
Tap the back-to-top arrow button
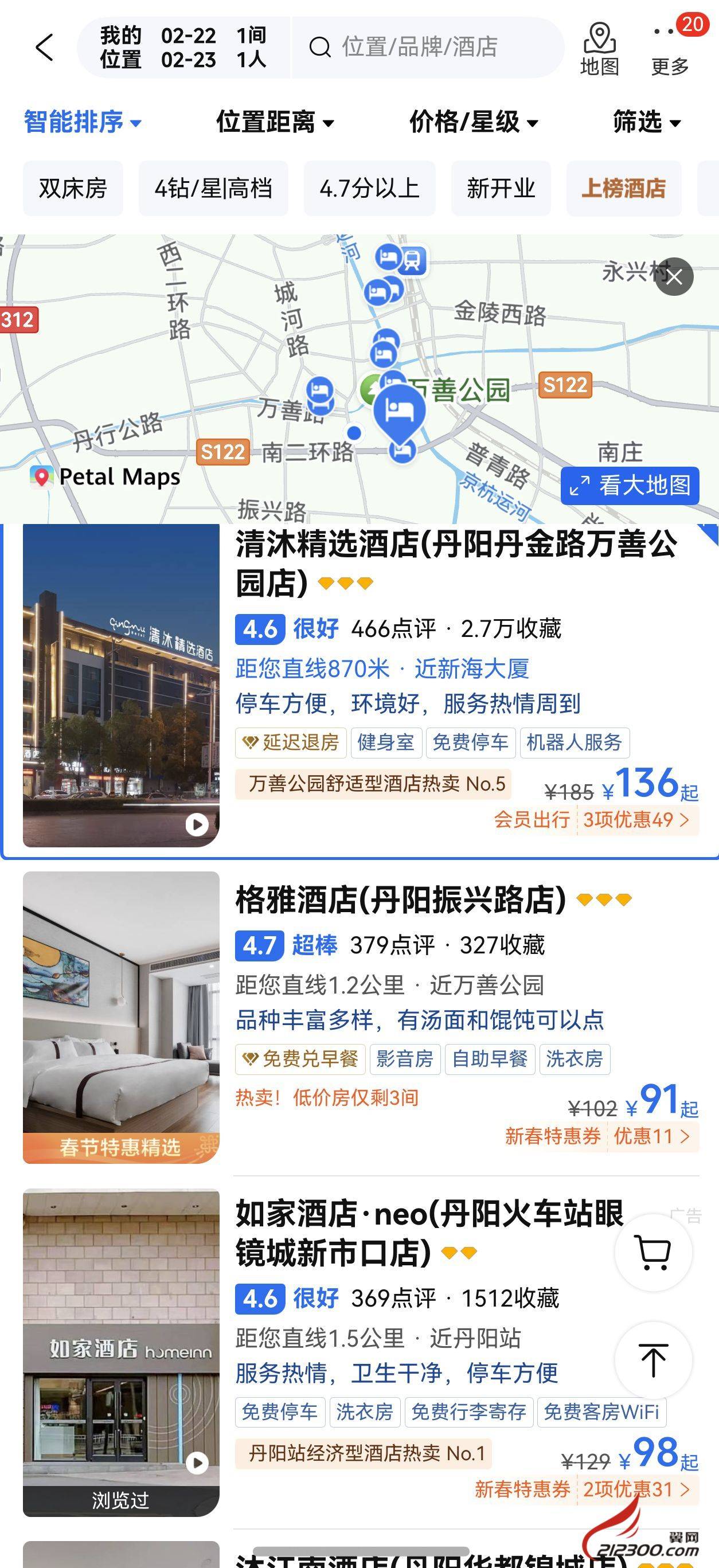tap(653, 1360)
